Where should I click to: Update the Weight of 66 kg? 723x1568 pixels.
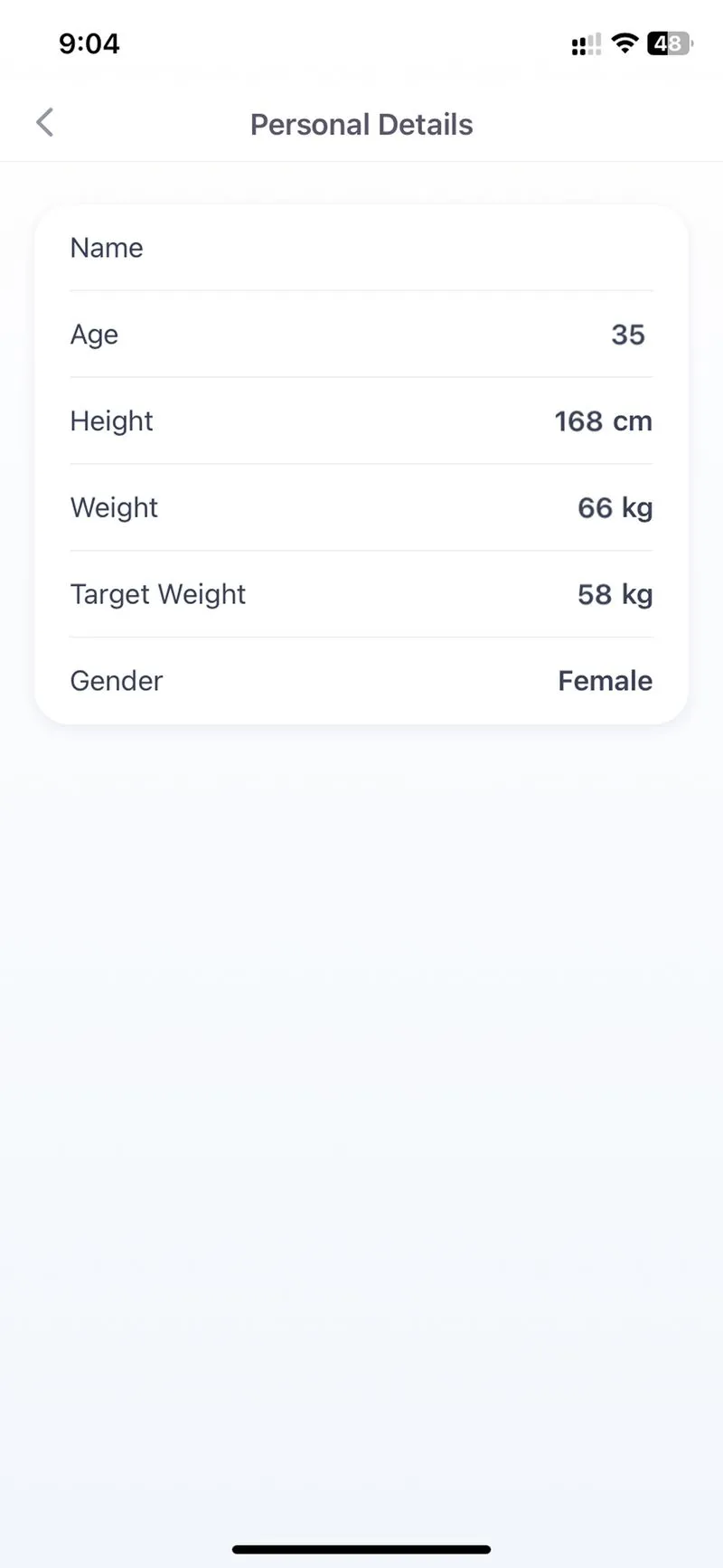tap(361, 508)
